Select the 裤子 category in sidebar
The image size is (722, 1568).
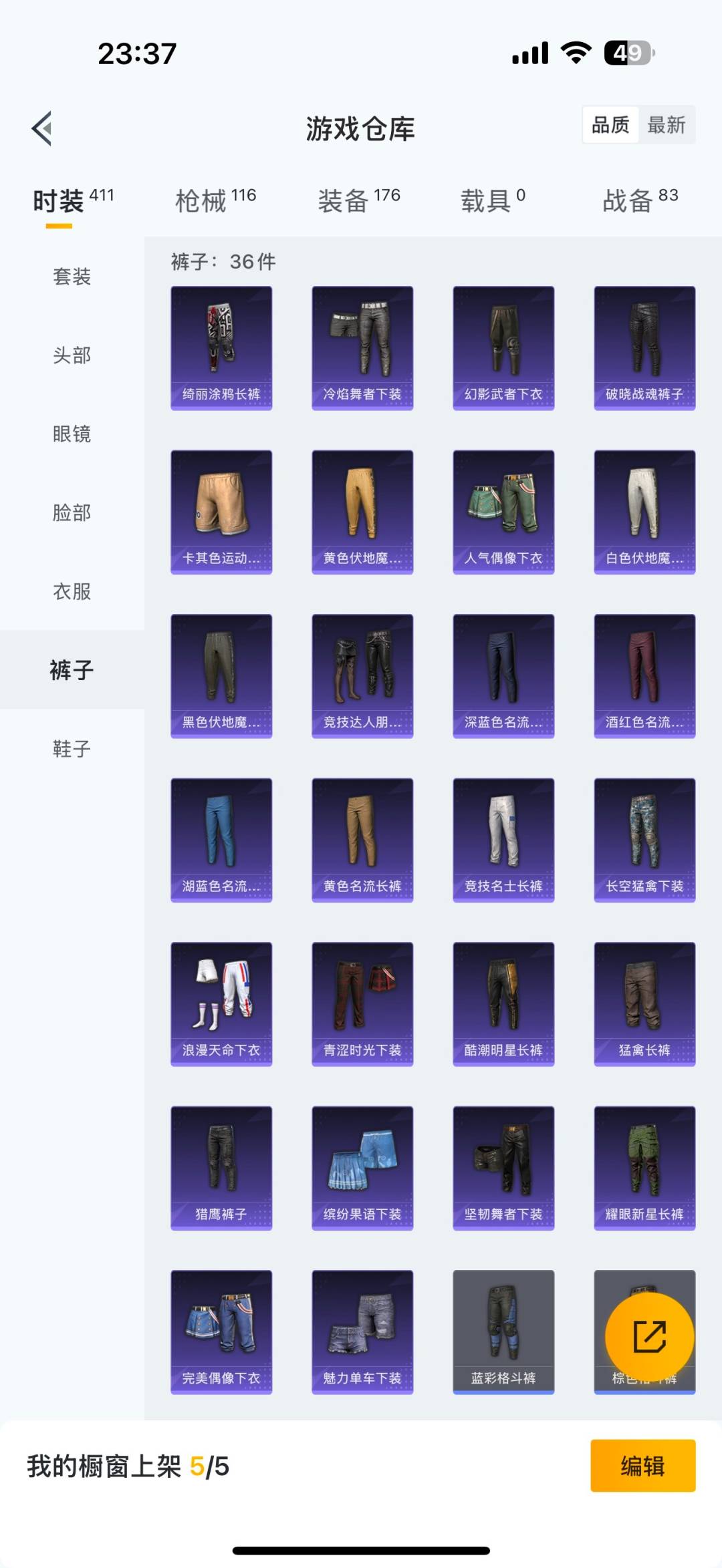[72, 671]
